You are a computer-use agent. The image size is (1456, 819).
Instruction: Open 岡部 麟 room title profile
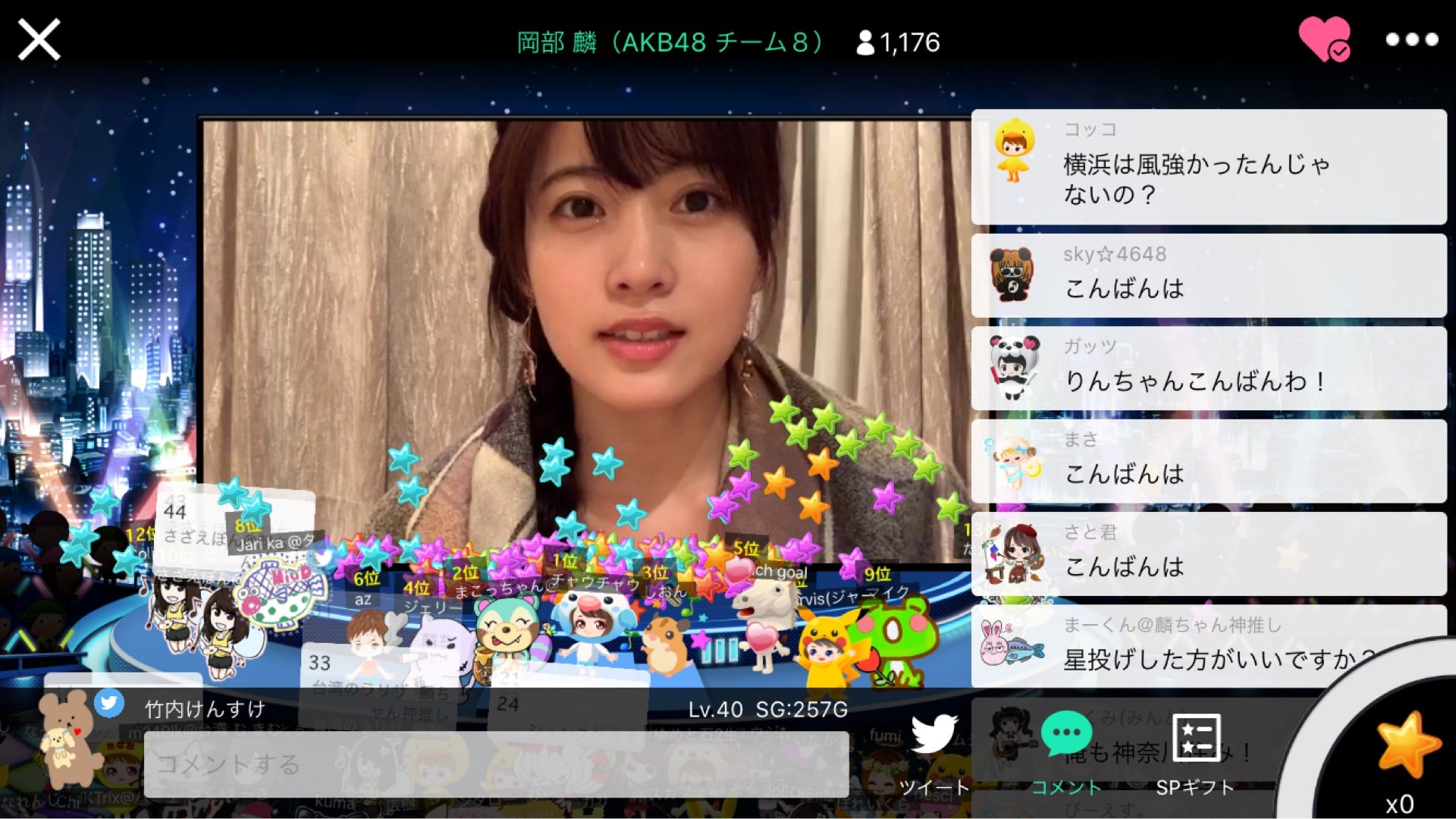click(x=670, y=42)
